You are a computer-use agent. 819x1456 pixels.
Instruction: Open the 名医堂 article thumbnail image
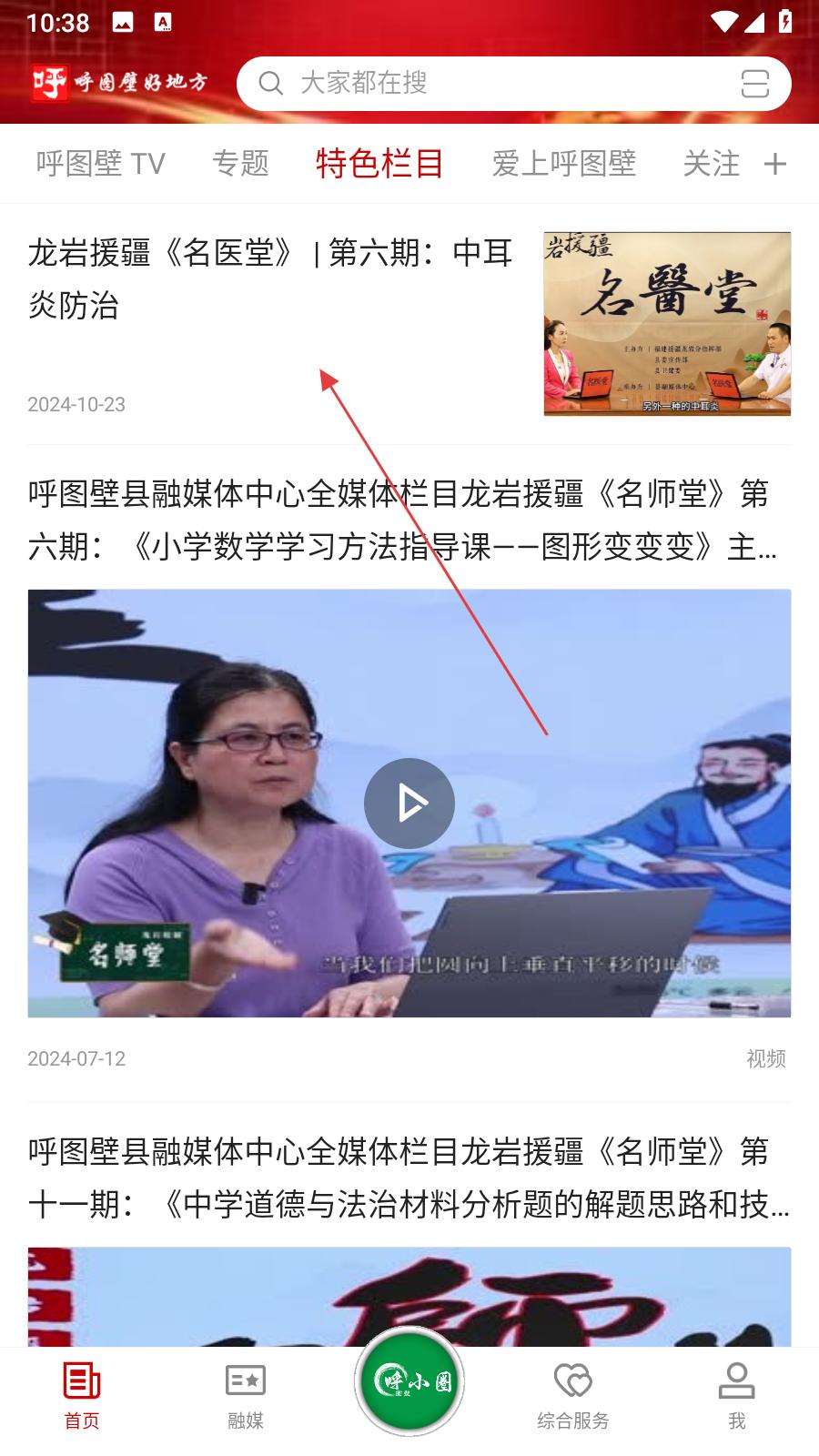667,324
